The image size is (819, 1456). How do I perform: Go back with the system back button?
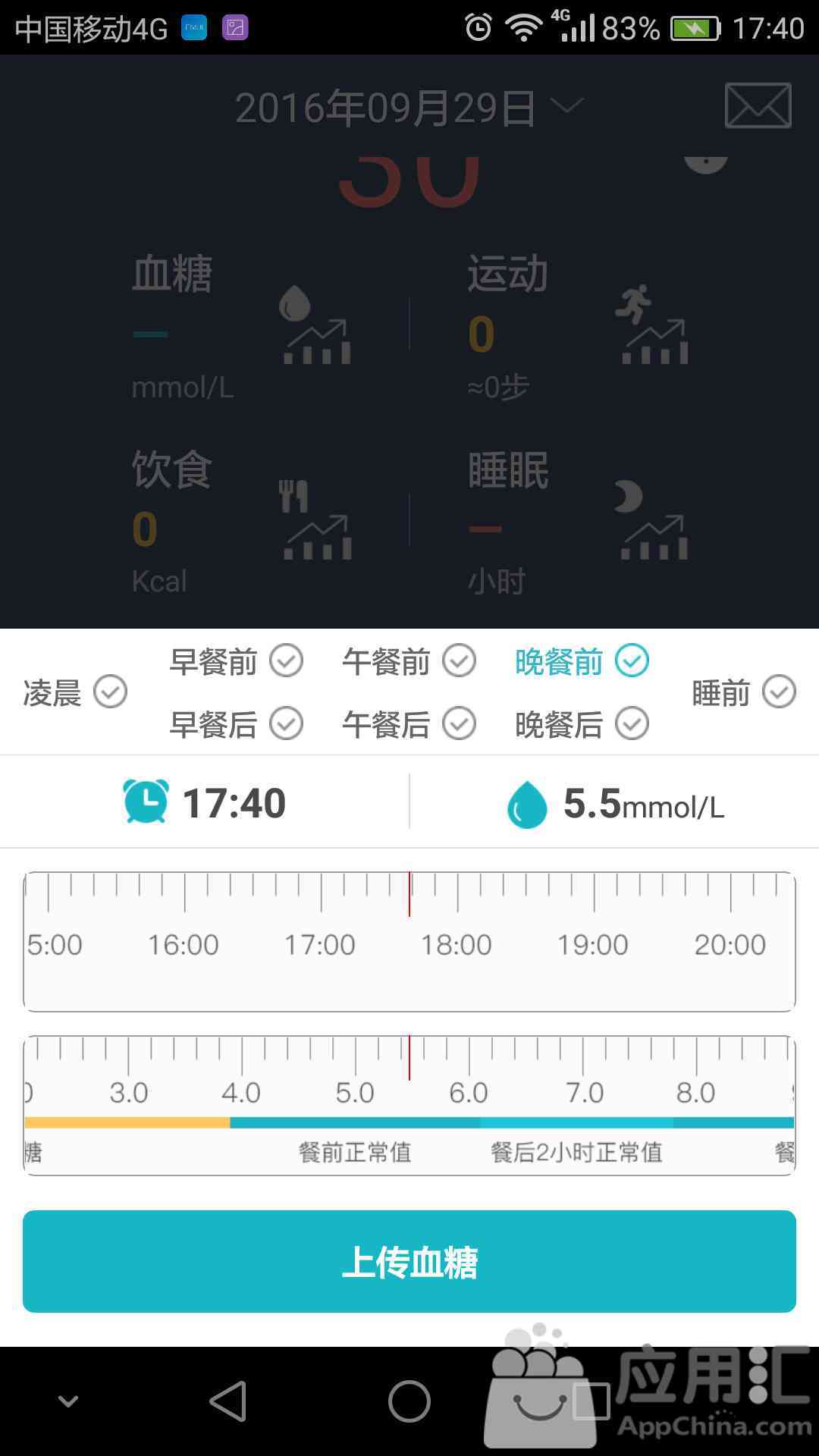(228, 1401)
